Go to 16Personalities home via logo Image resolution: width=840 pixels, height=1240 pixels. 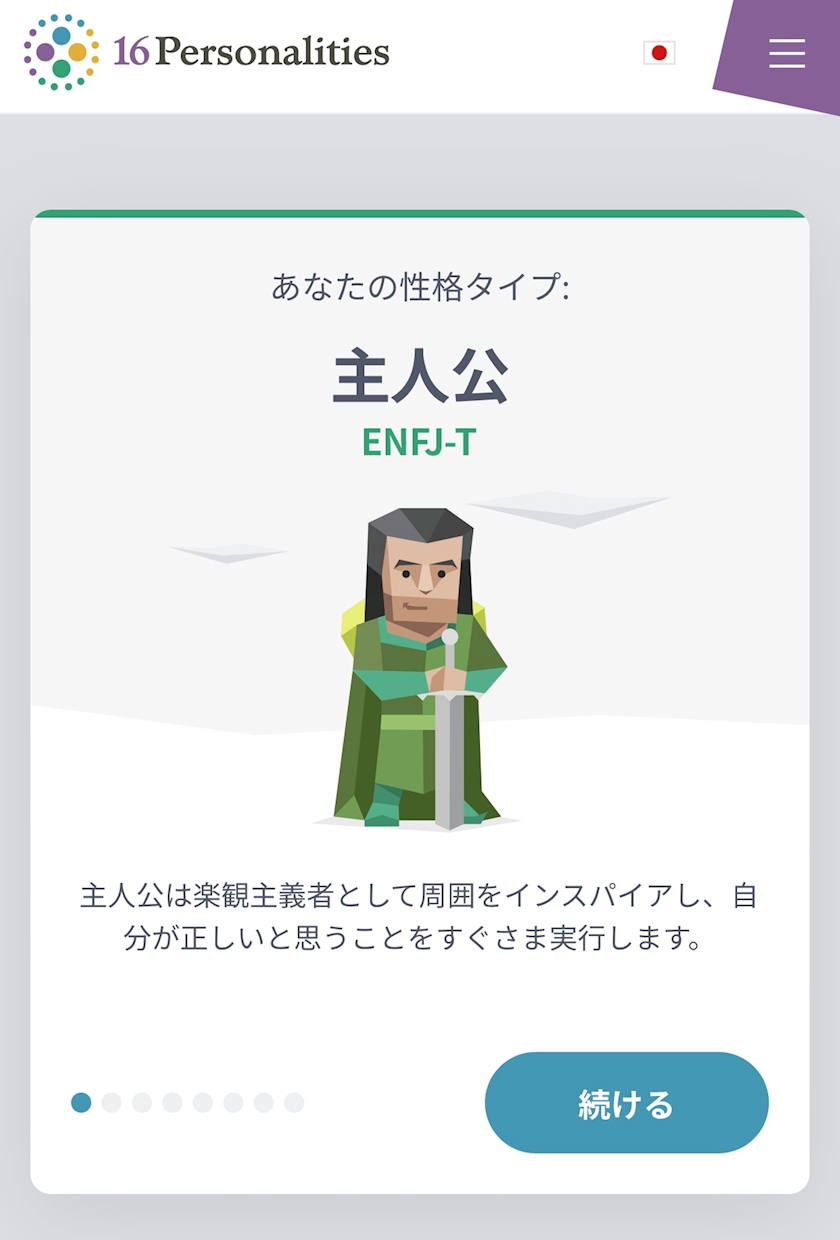point(207,52)
